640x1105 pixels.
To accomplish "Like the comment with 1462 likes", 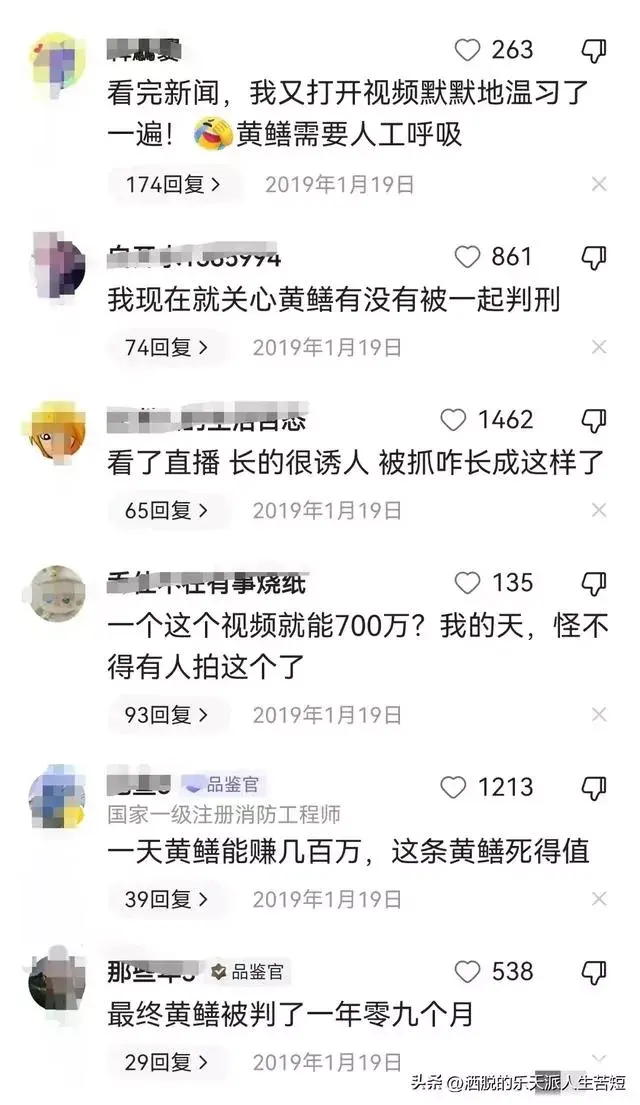I will tap(453, 419).
